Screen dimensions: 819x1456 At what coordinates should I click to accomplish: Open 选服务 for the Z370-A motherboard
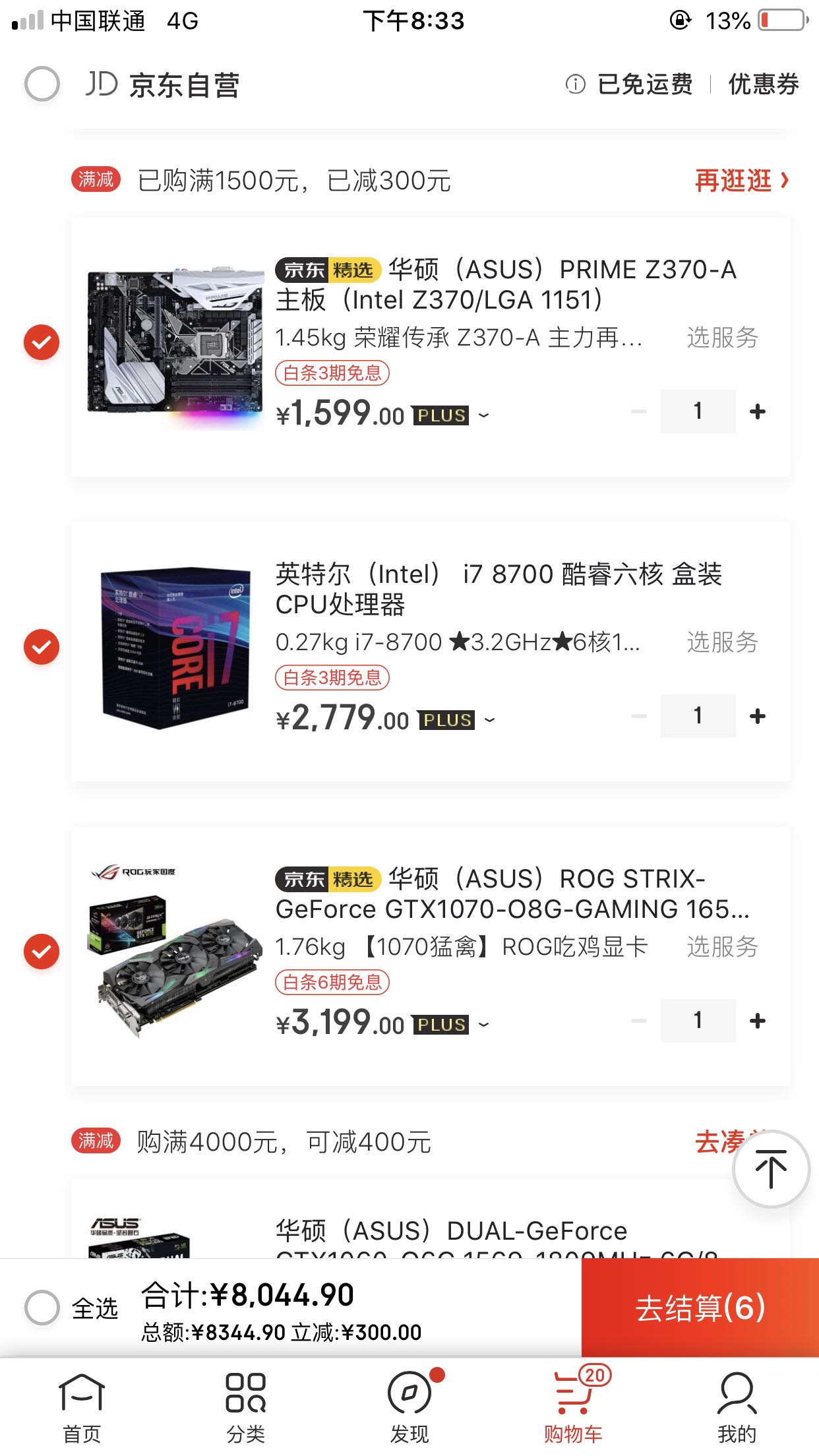point(722,338)
